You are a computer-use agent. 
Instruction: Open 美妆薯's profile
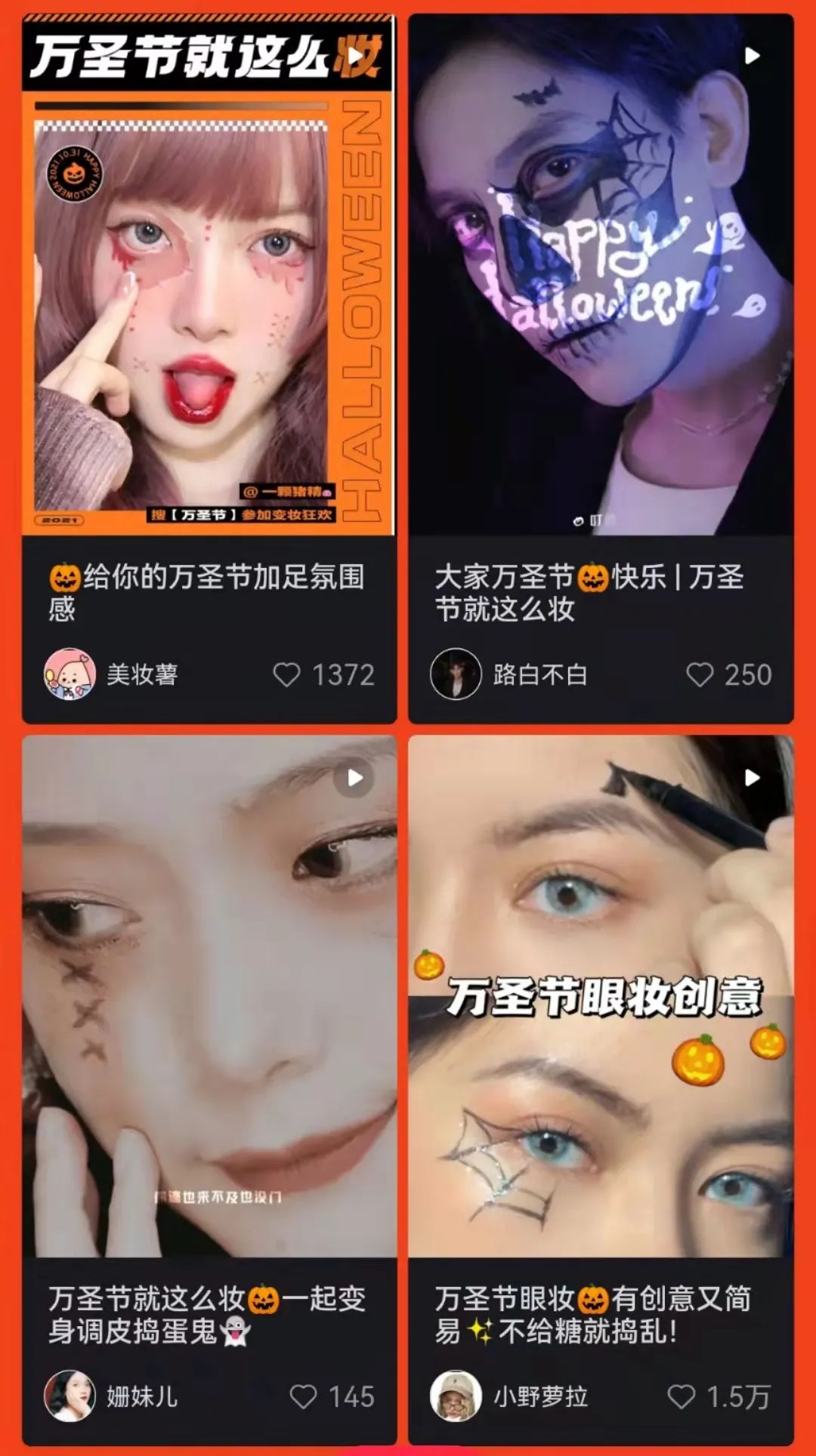70,674
